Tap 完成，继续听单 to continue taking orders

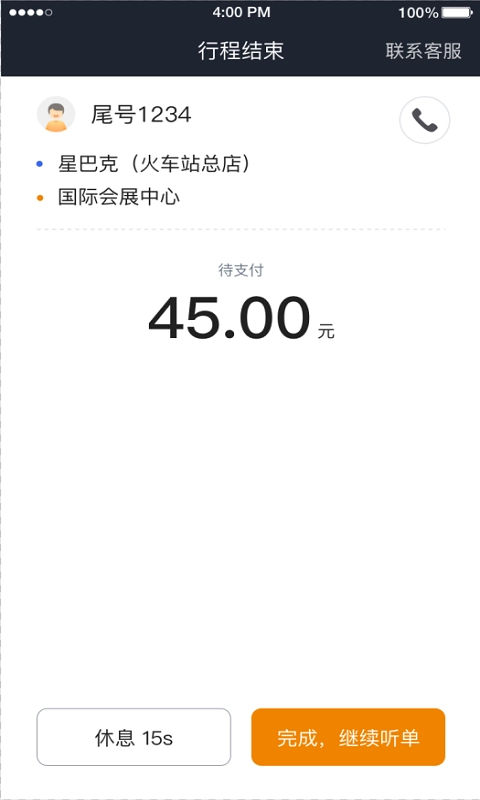tap(348, 737)
